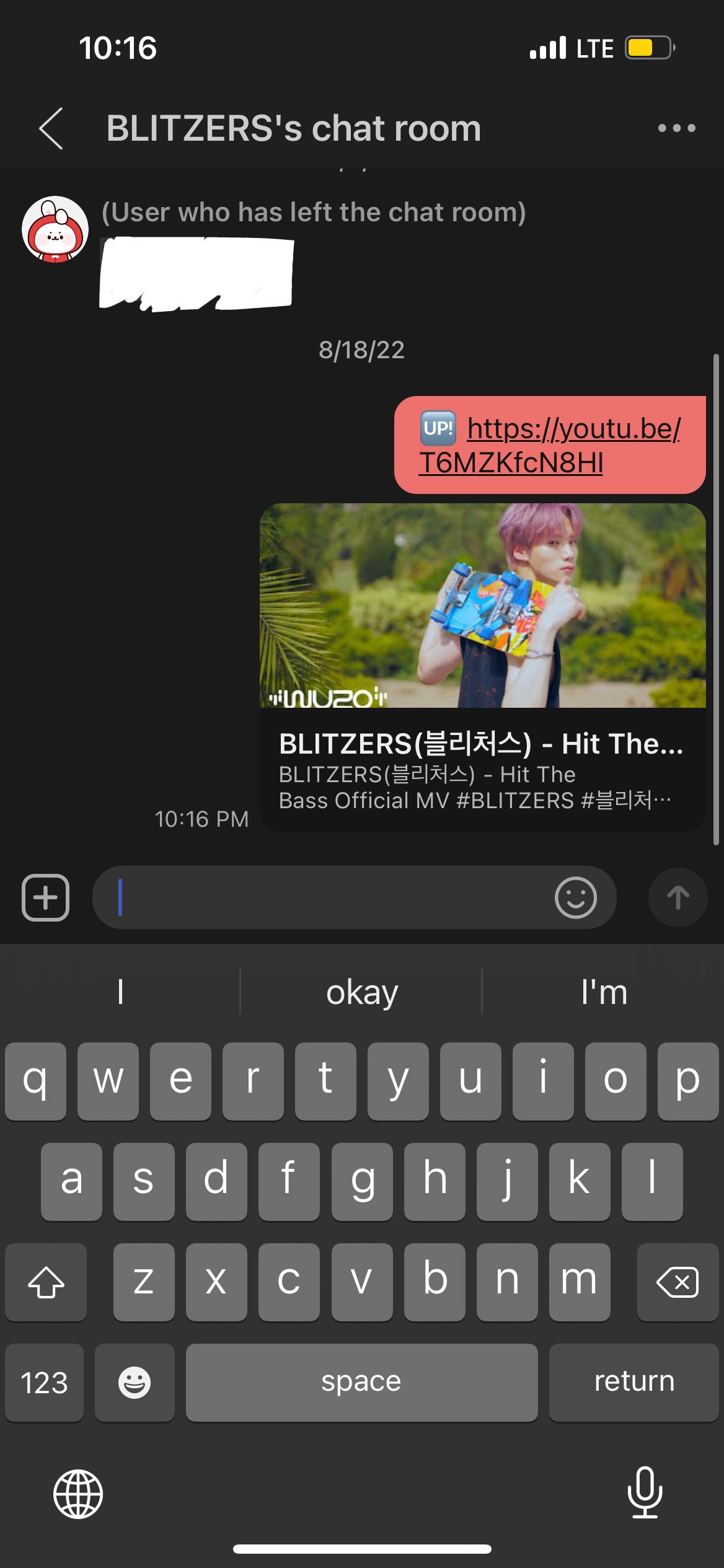Open the three-dot overflow menu
The image size is (724, 1568).
(x=676, y=128)
